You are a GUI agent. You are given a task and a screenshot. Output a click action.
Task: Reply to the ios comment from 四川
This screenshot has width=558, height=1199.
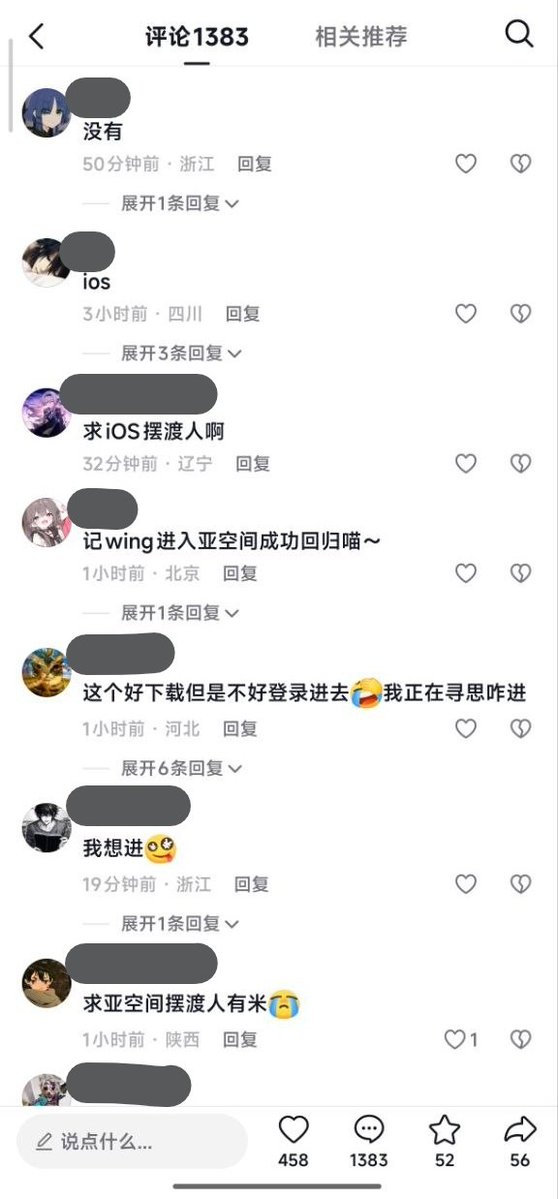pos(242,314)
